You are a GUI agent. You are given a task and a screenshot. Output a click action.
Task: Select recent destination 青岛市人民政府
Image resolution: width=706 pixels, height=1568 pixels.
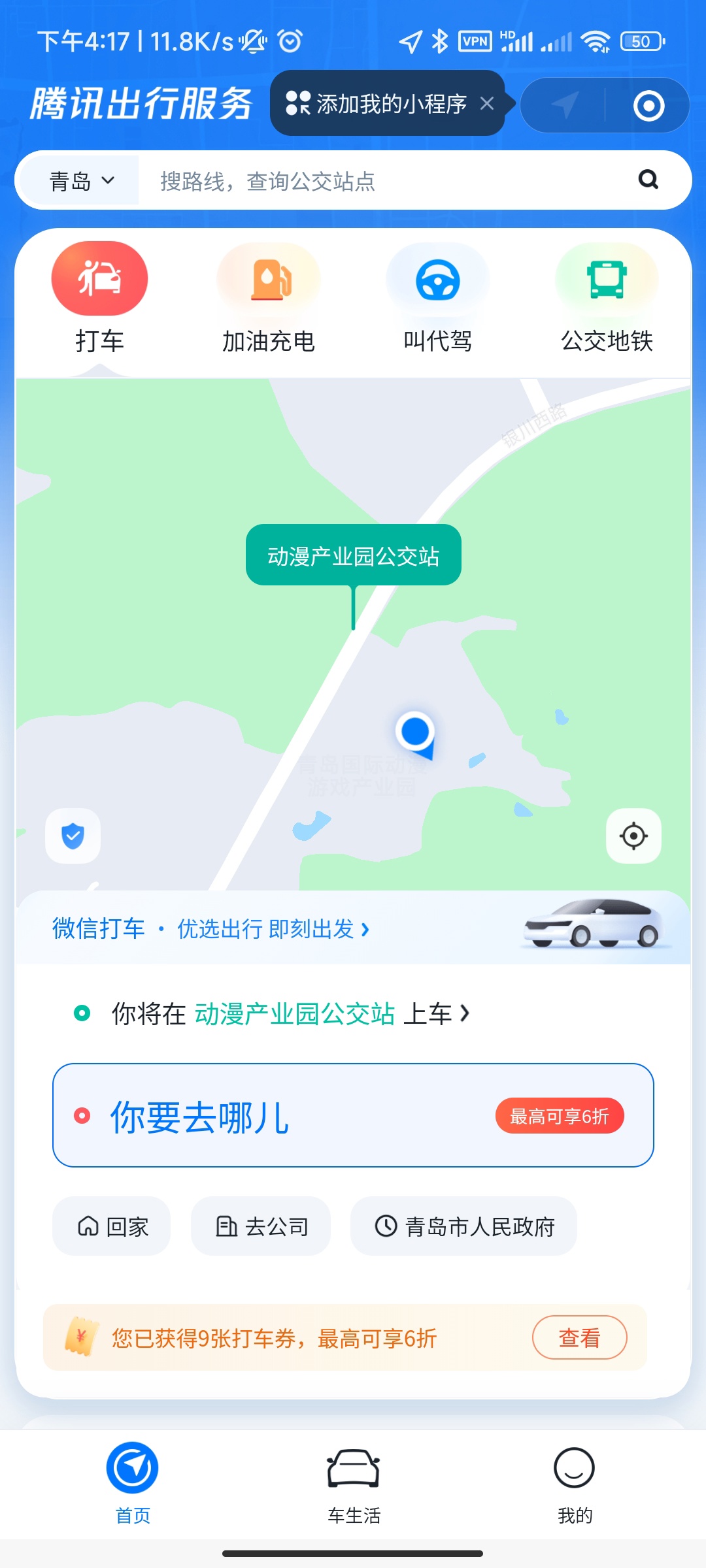[x=463, y=1226]
